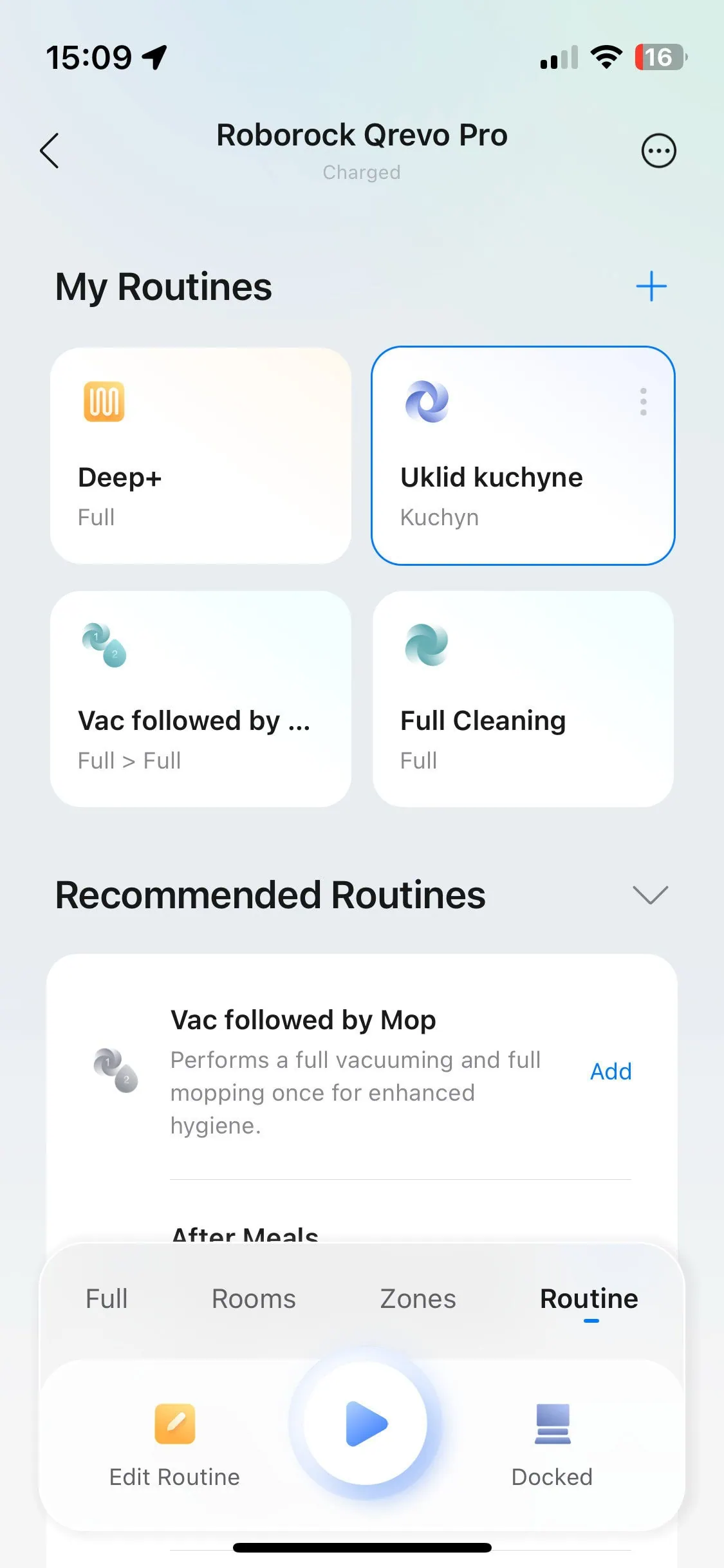This screenshot has height=1568, width=724.
Task: Open the Routine tab
Action: click(589, 1299)
